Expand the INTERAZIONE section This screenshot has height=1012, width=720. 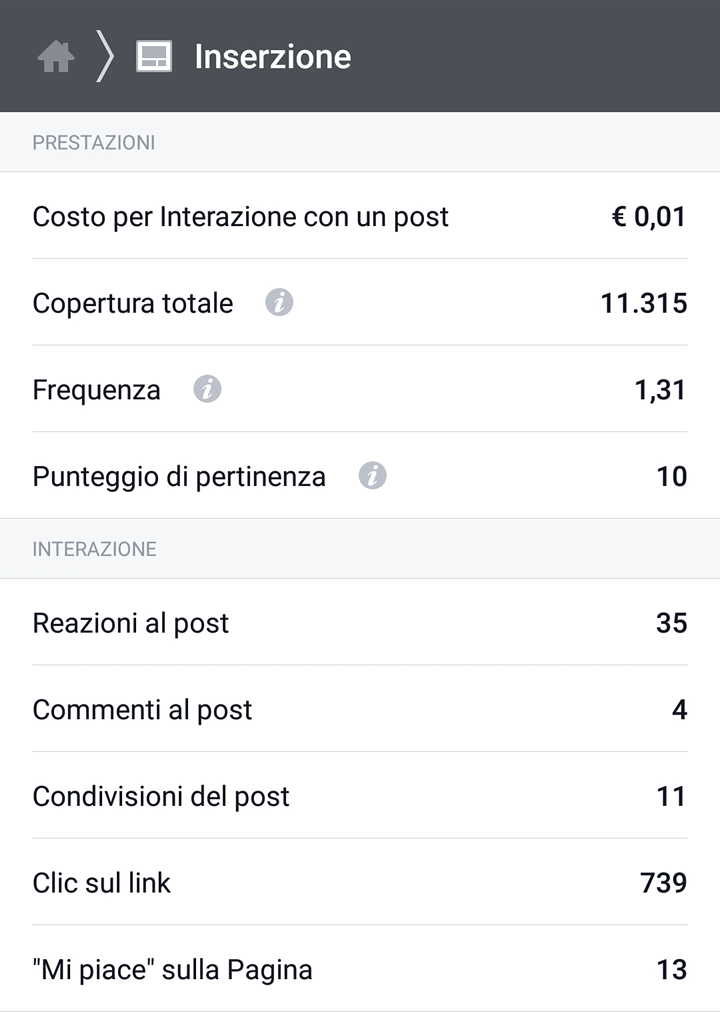95,549
